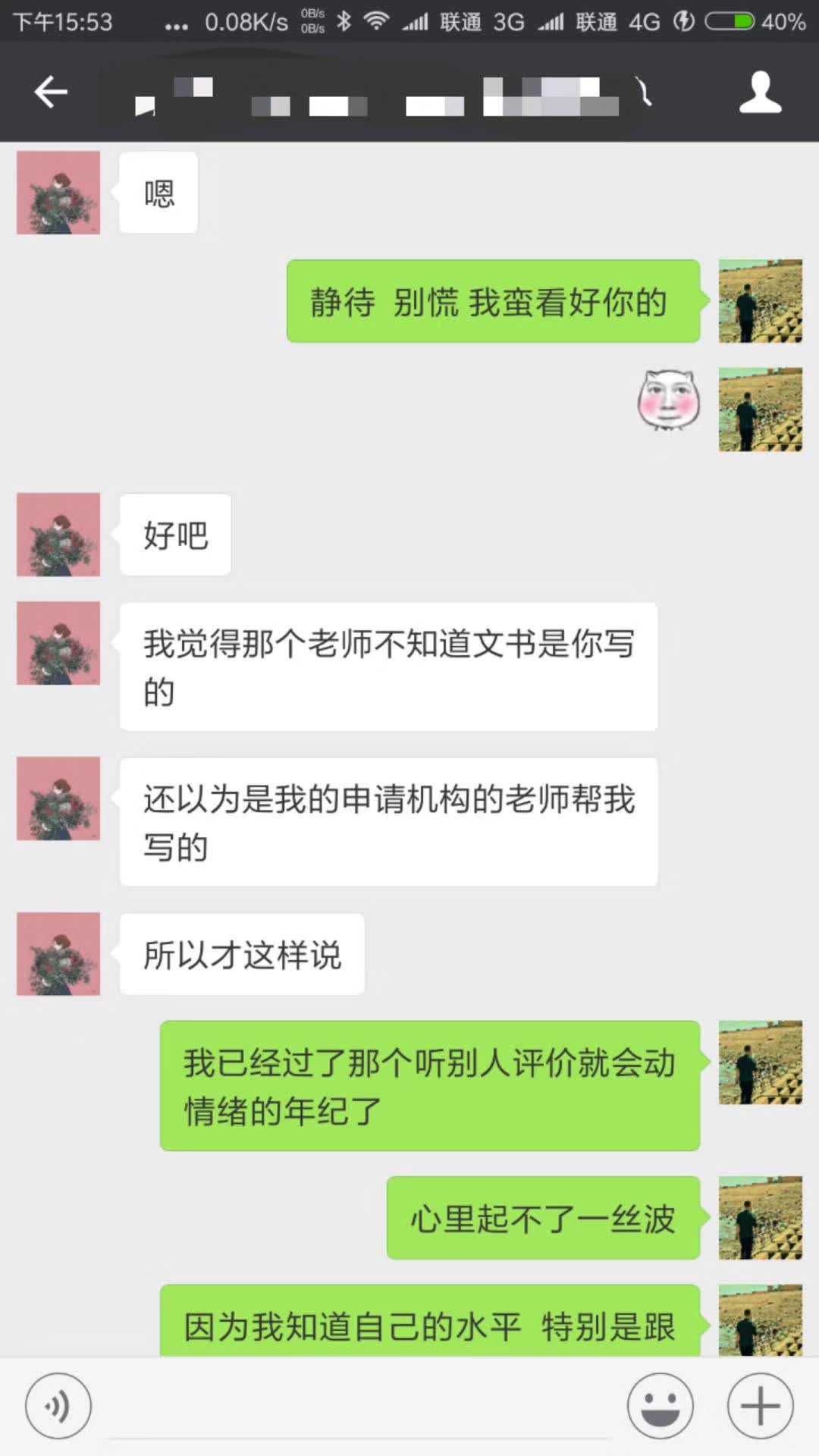The image size is (819, 1456).
Task: Open the plus attachment menu
Action: point(760,1406)
